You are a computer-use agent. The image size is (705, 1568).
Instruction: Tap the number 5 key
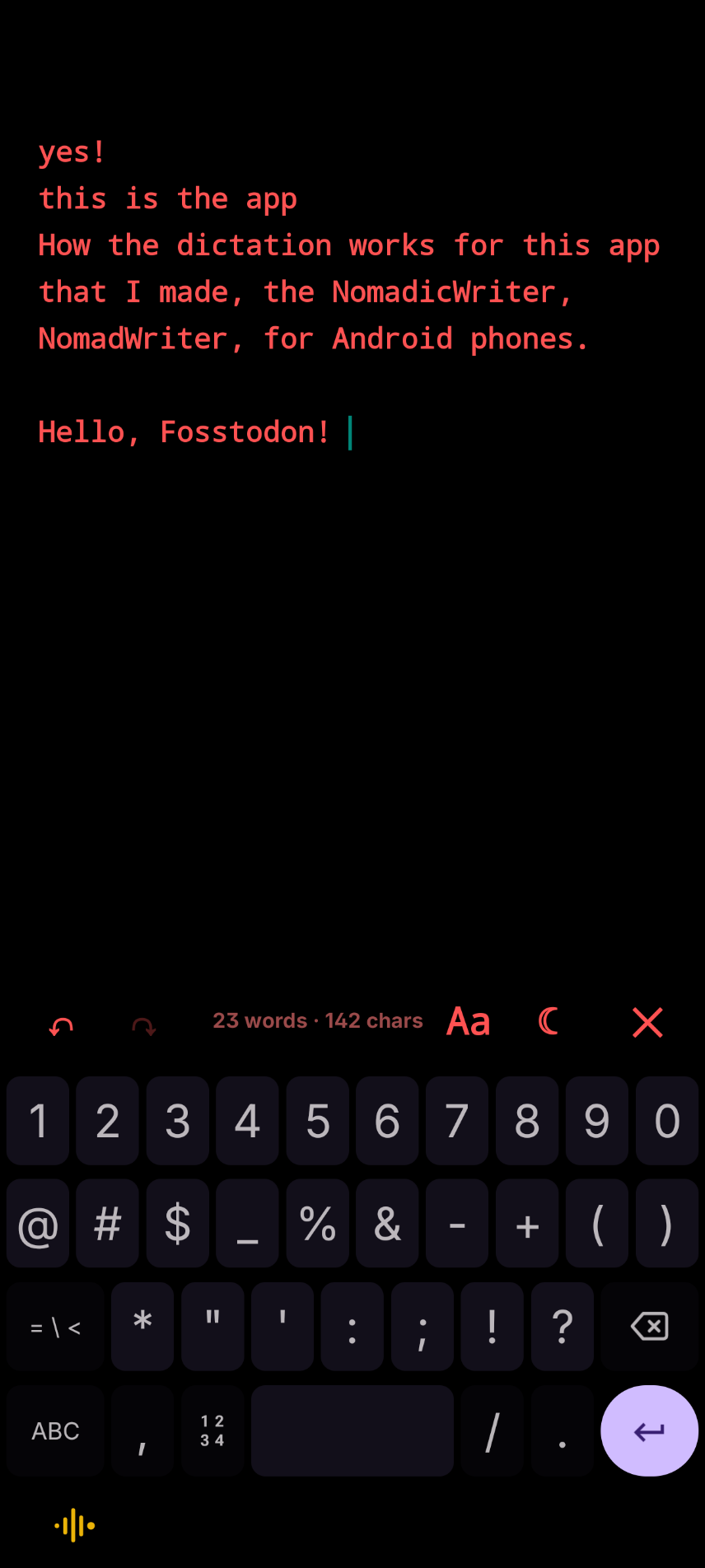[318, 1121]
